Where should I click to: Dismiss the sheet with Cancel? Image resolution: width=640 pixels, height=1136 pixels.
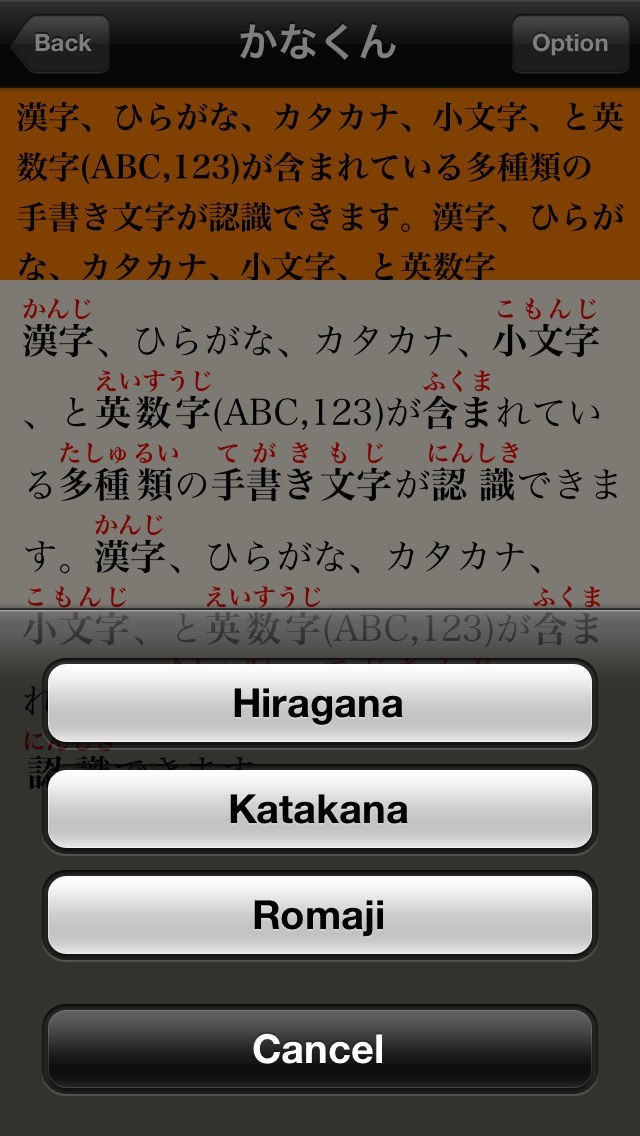(x=319, y=1049)
